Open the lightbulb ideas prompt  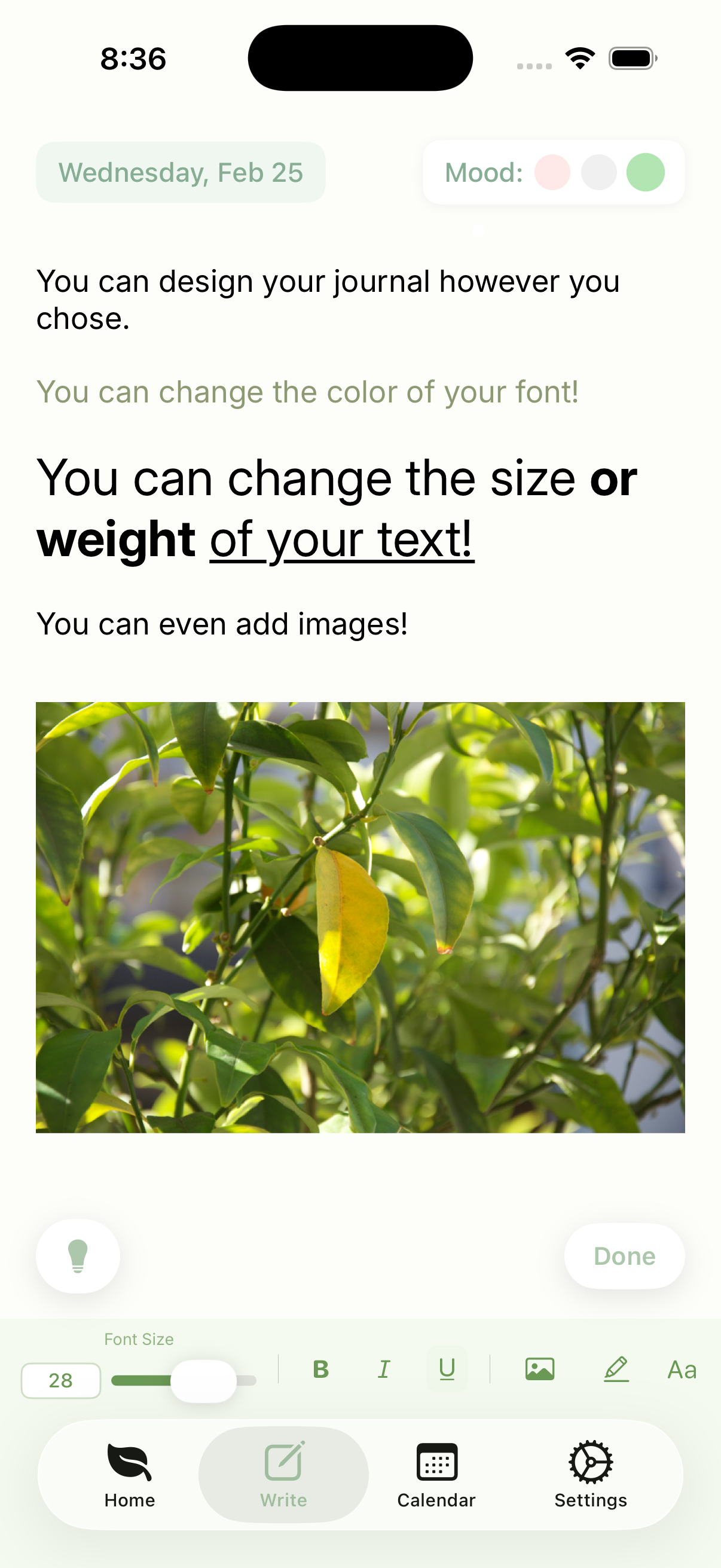pos(78,1255)
